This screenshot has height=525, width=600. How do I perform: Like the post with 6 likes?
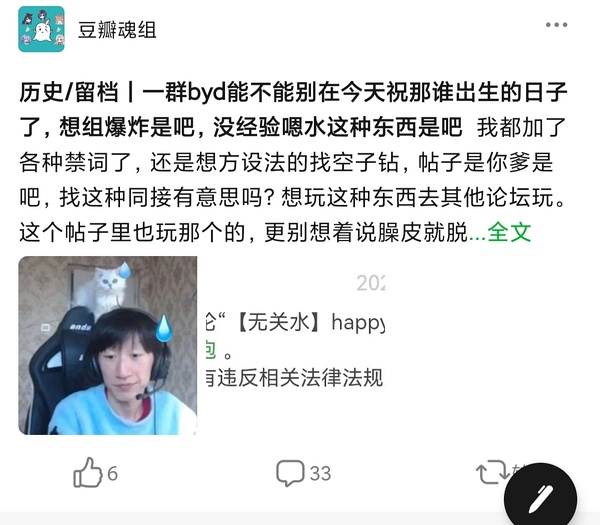(x=95, y=473)
